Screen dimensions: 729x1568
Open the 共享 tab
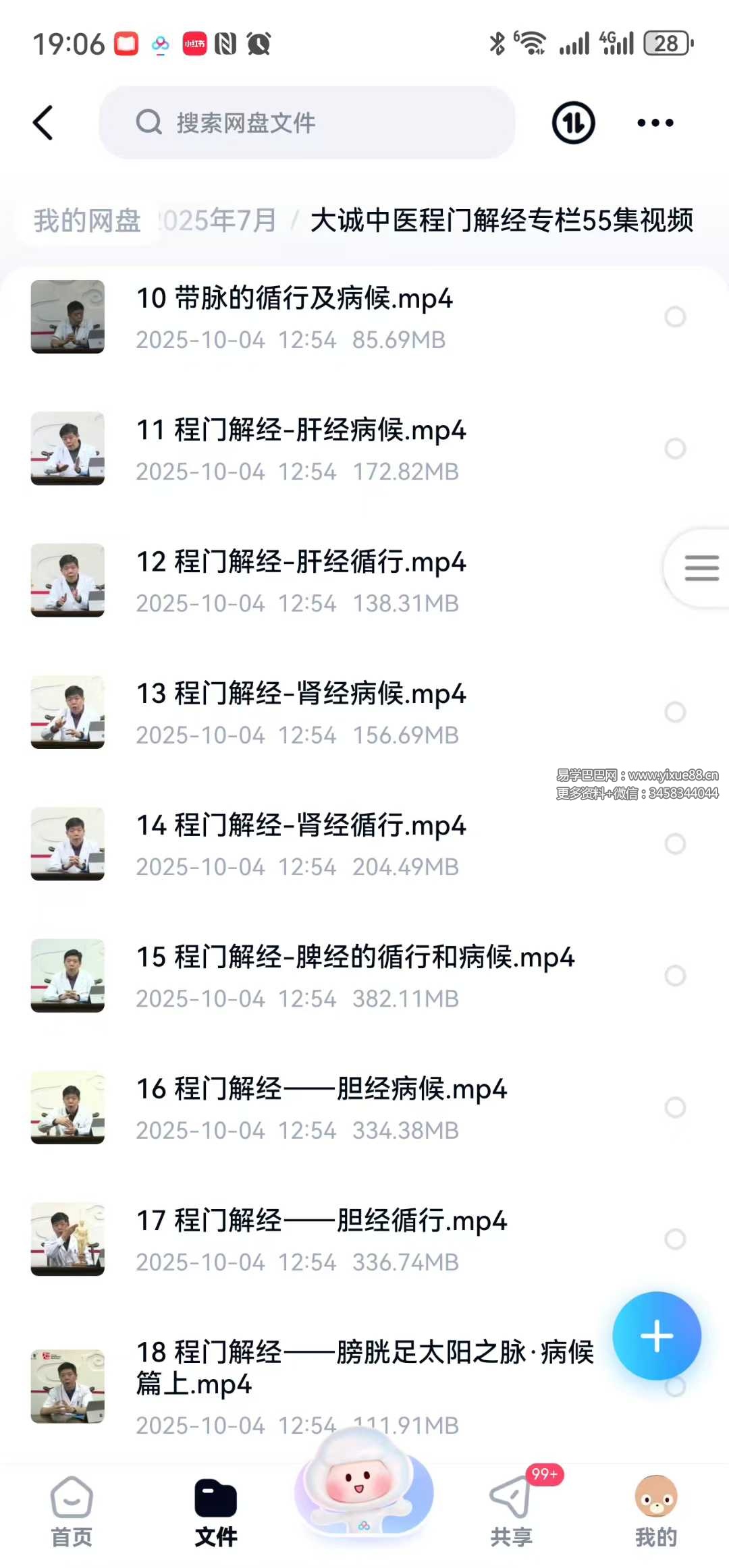(511, 1511)
